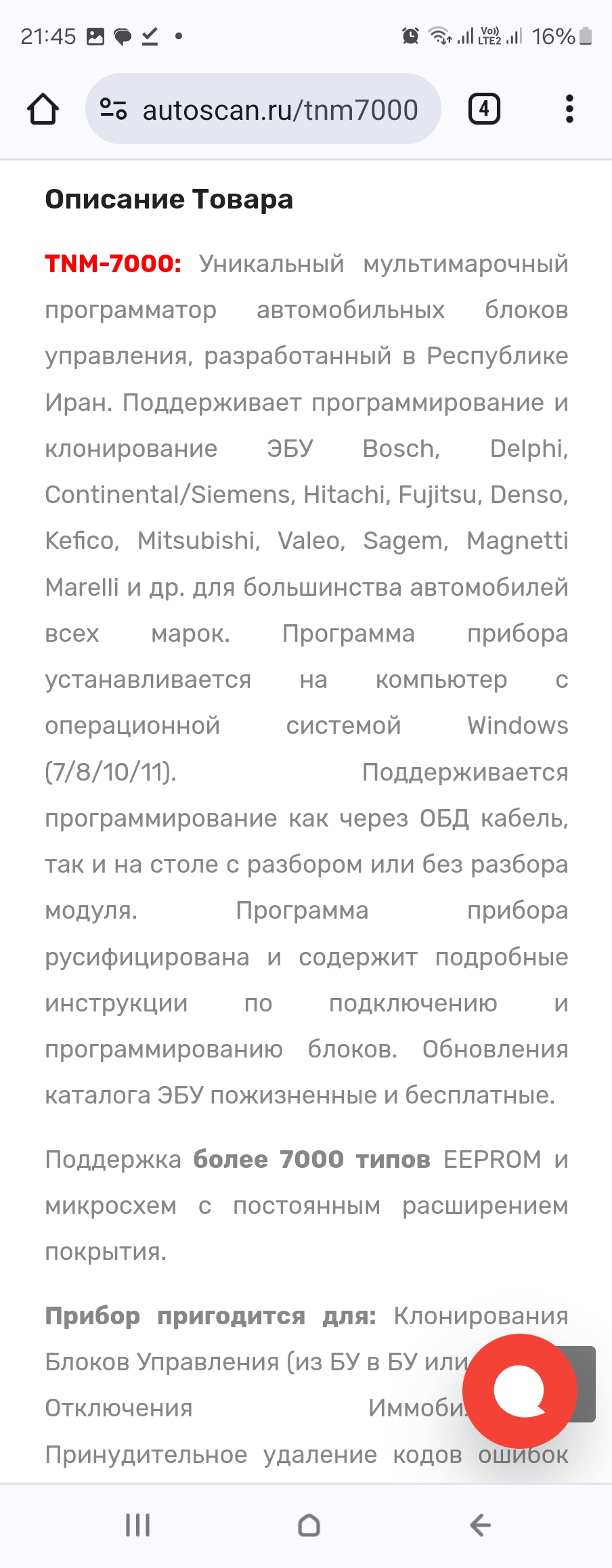612x1568 pixels.
Task: Open the red live chat bubble
Action: point(519,1391)
